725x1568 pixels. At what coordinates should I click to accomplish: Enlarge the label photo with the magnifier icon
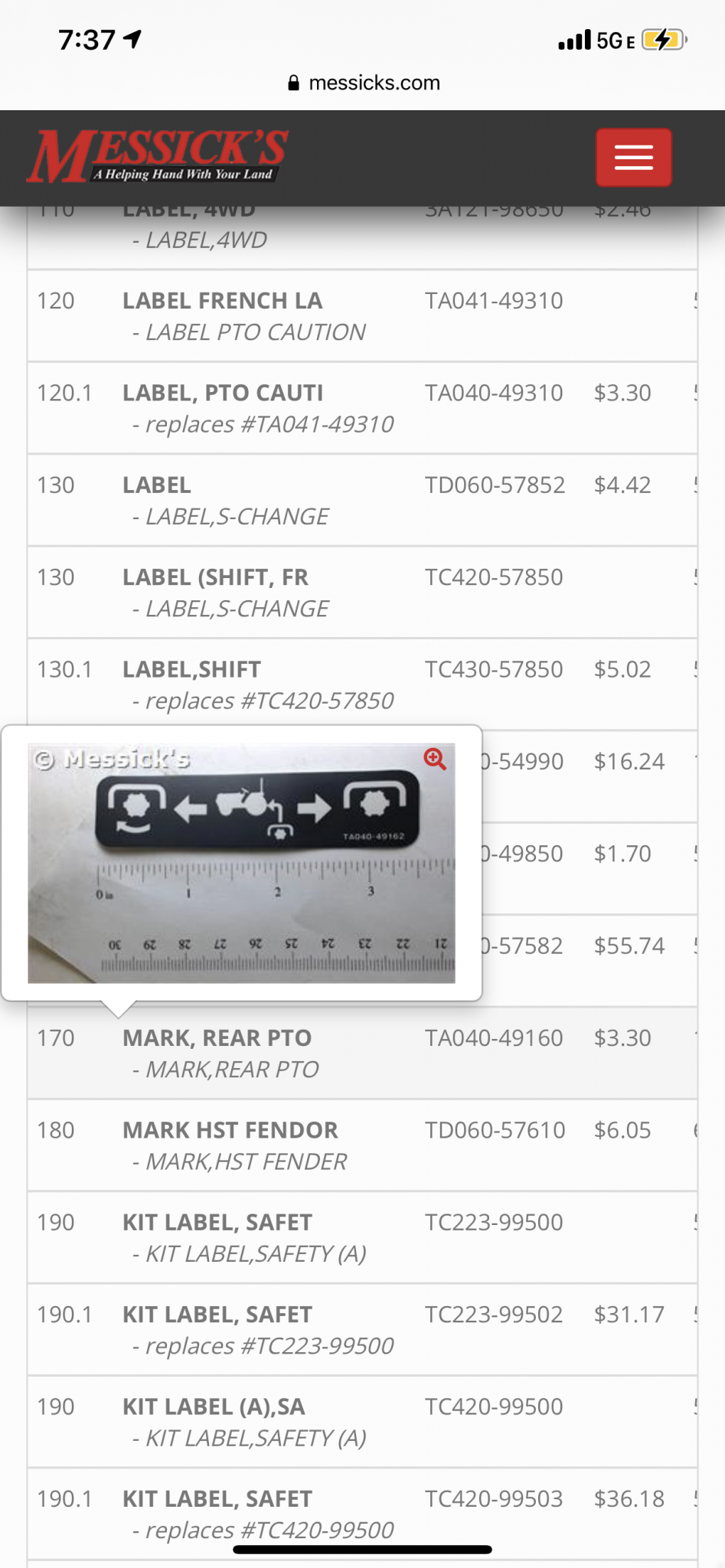435,759
